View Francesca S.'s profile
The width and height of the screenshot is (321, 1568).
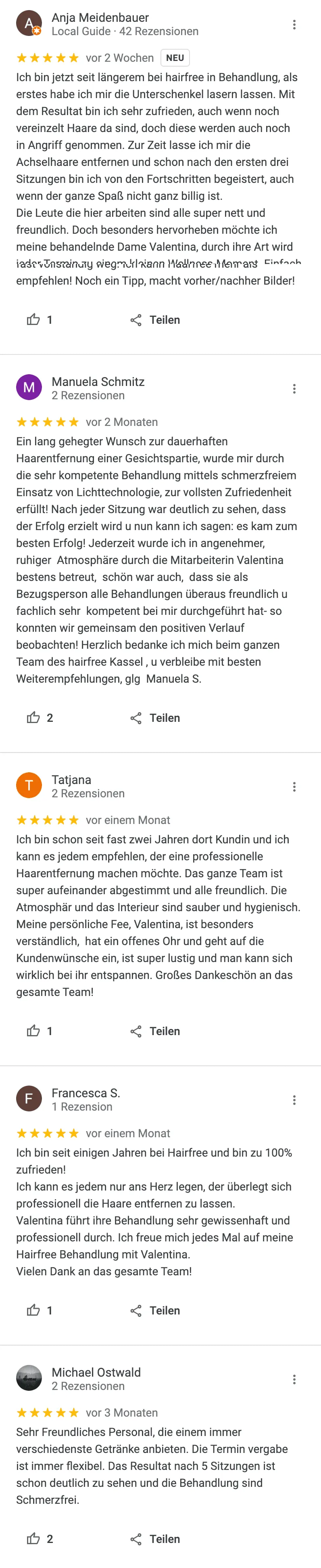click(85, 1092)
